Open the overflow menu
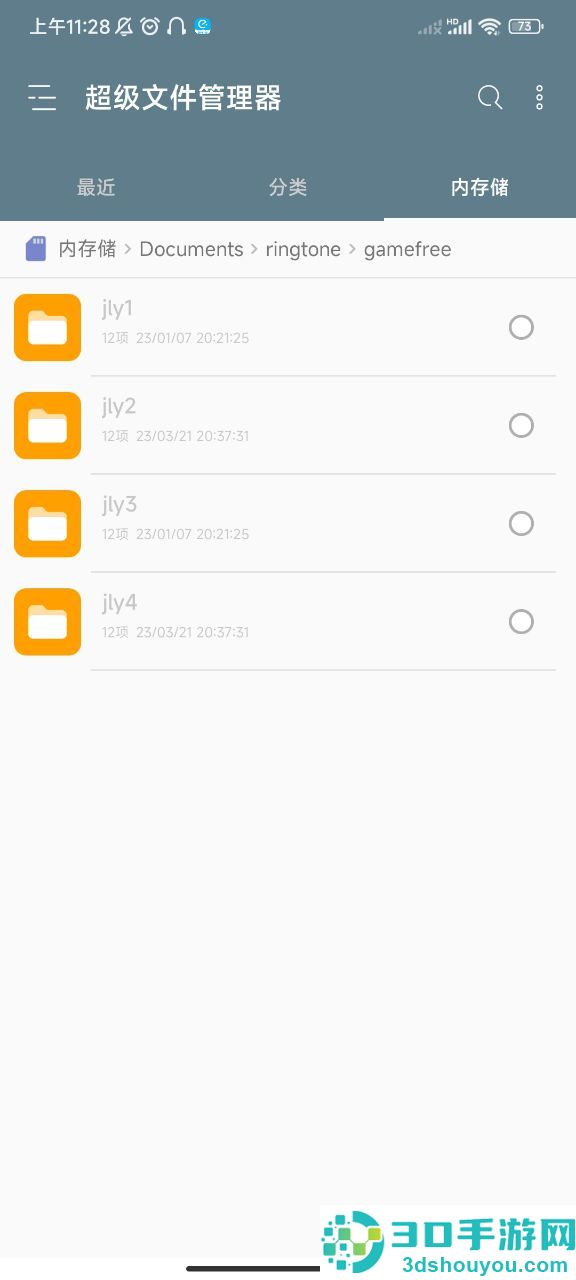Screen dimensions: 576x1280 (x=539, y=97)
